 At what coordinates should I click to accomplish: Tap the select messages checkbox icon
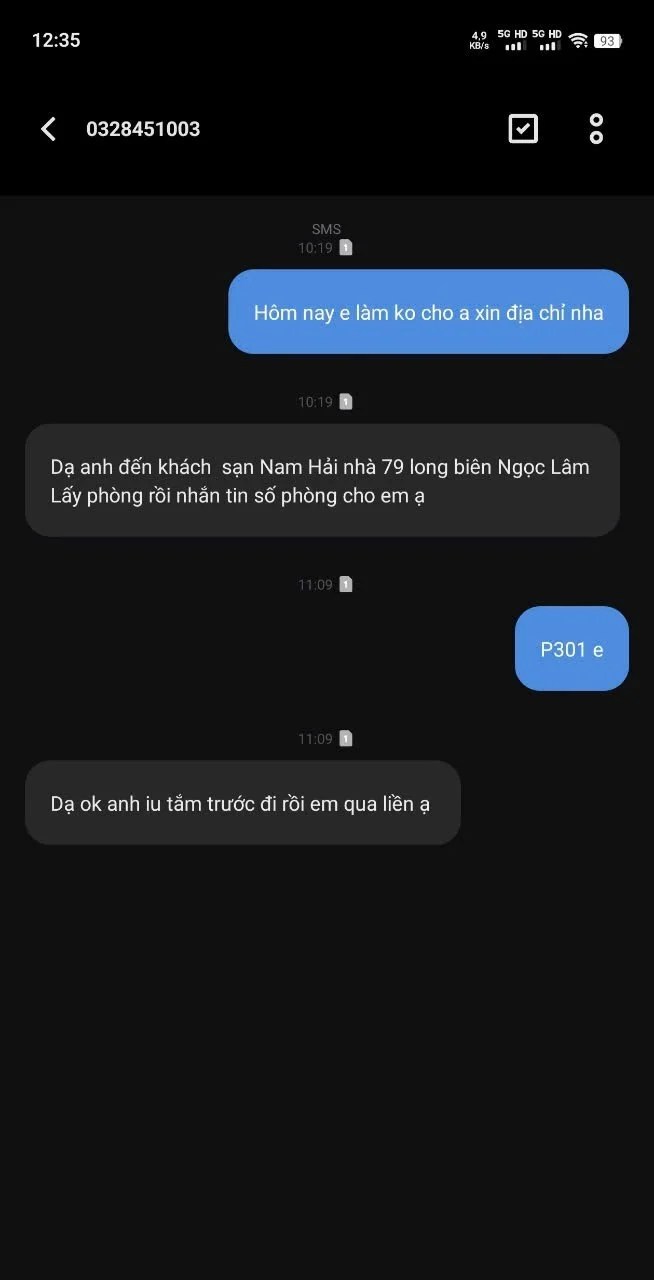click(523, 129)
